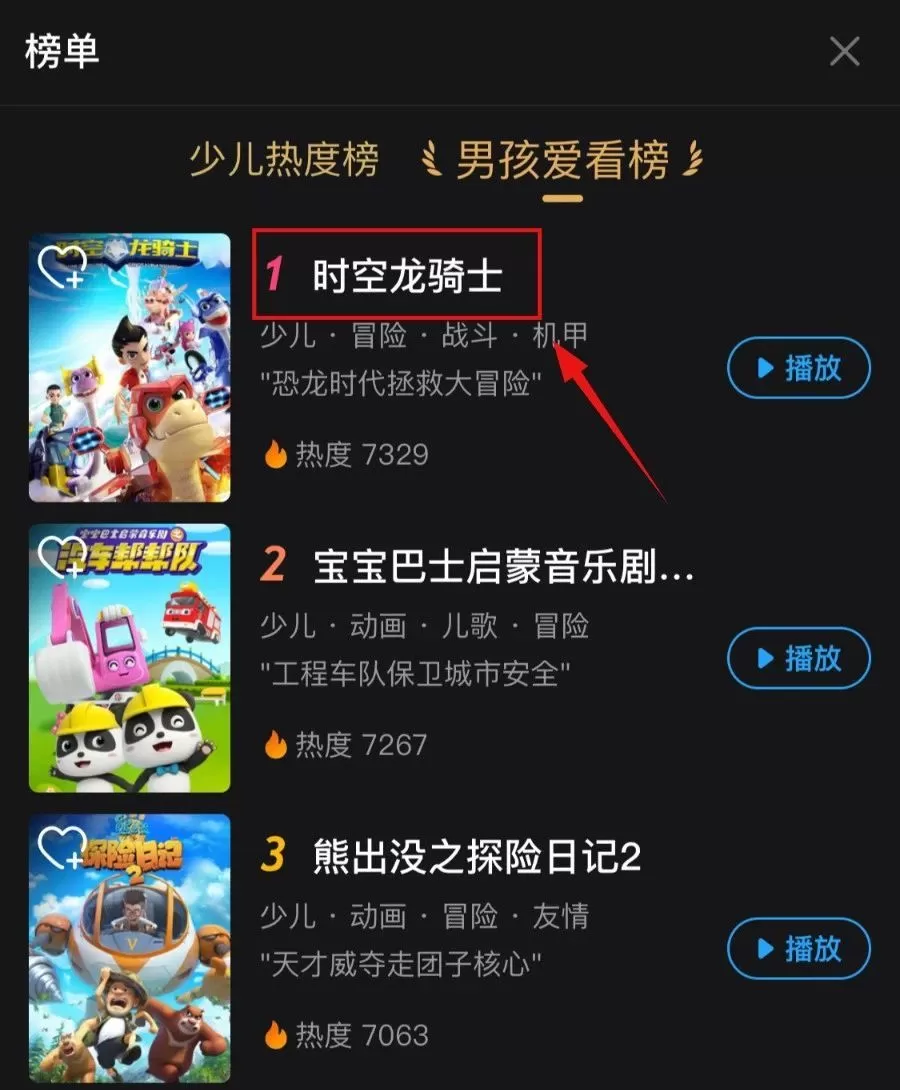Open 宝宝巴士启蒙音乐剧 details

coord(502,567)
